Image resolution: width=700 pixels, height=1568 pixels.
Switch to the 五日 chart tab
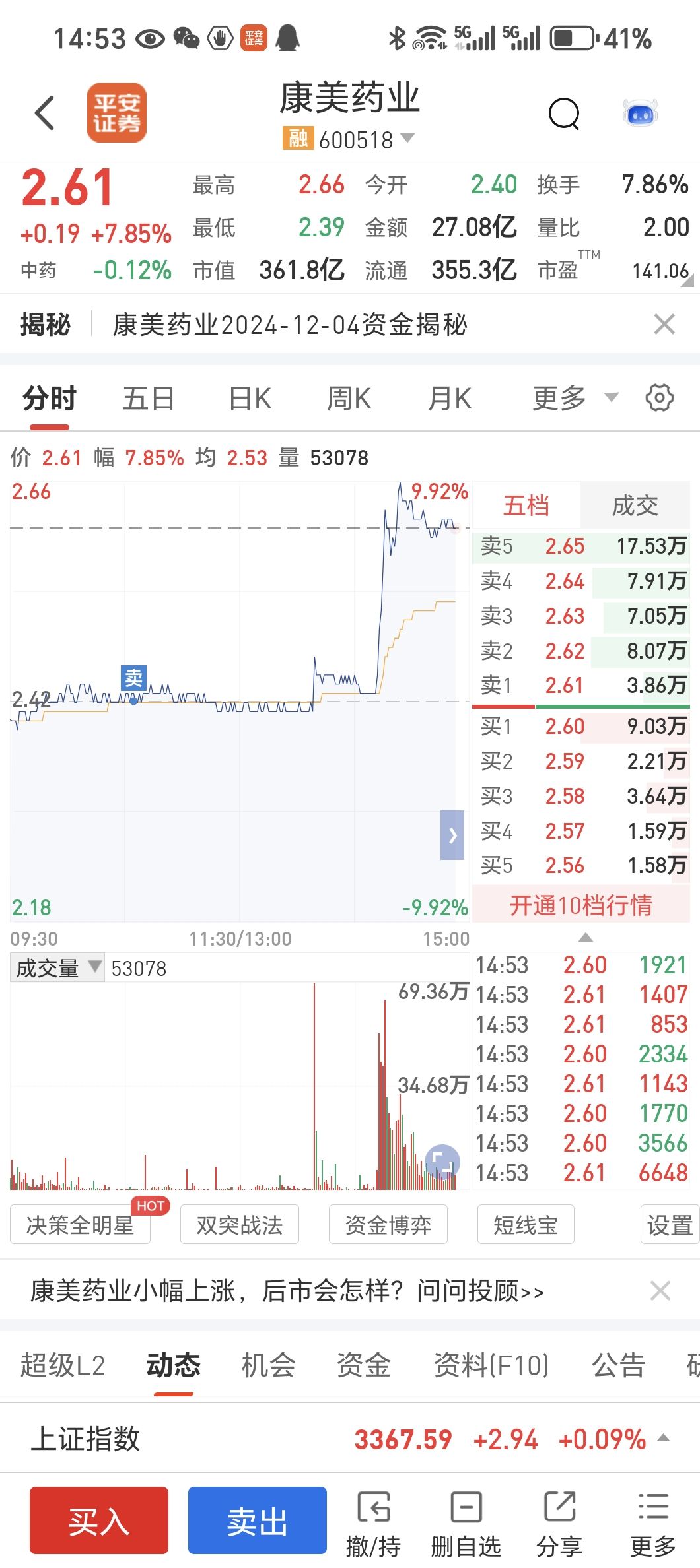pos(148,399)
